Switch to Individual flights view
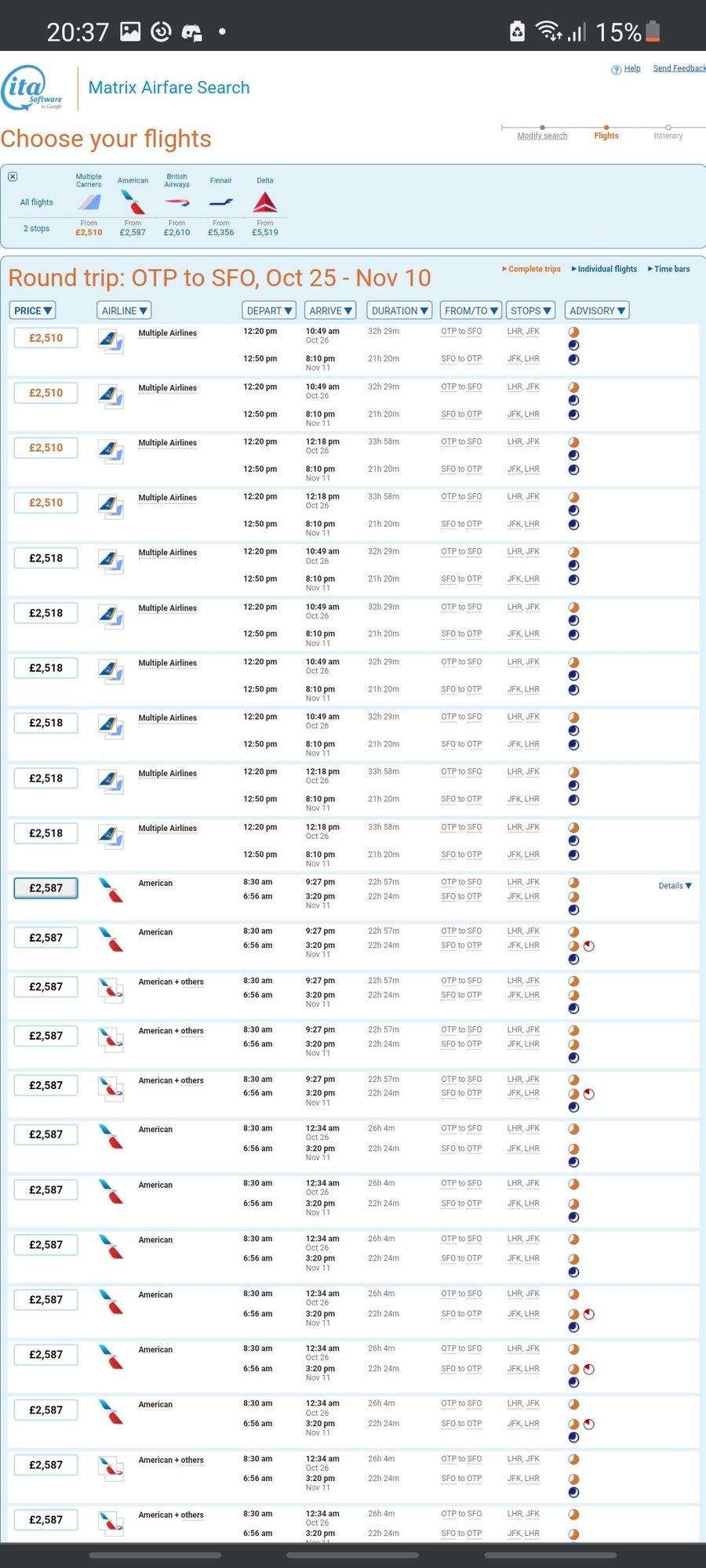Image resolution: width=706 pixels, height=1568 pixels. (606, 269)
